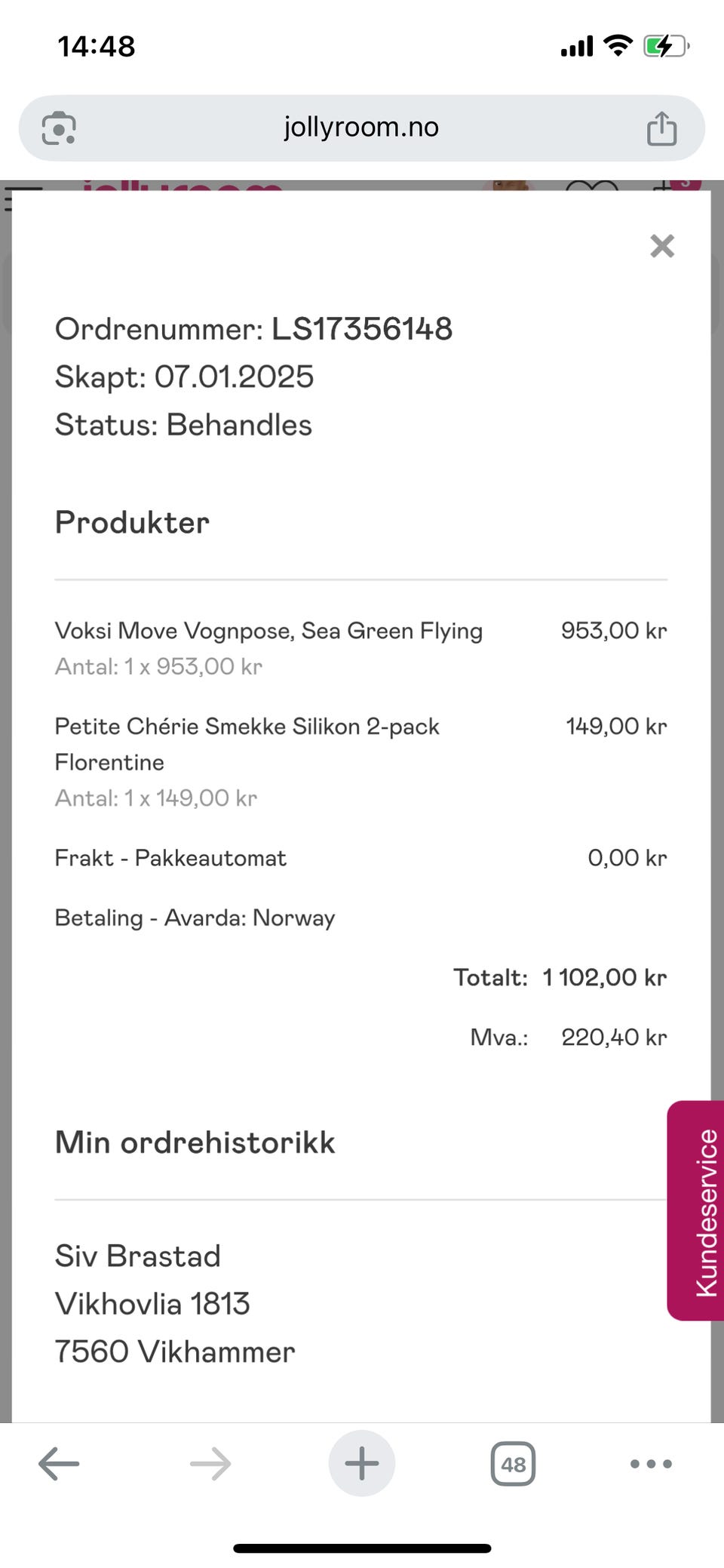Tap the jollyroom.no address bar
724x1568 pixels.
361,127
